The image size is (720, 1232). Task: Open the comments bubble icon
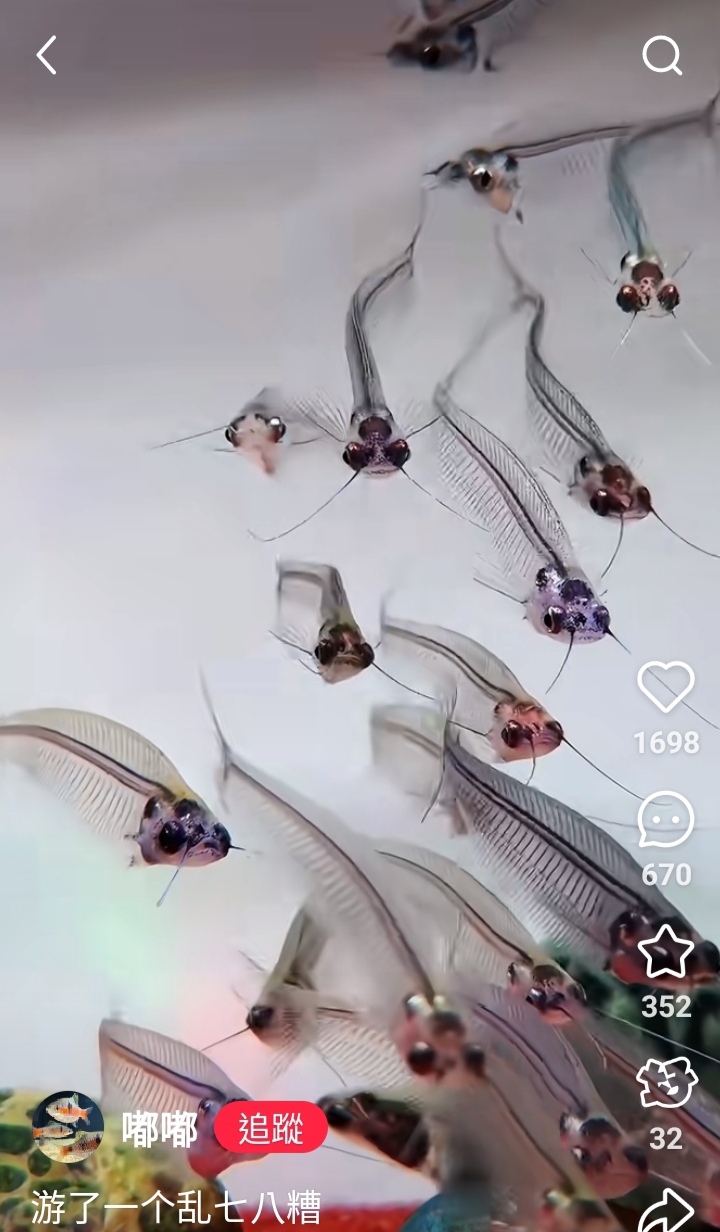666,820
